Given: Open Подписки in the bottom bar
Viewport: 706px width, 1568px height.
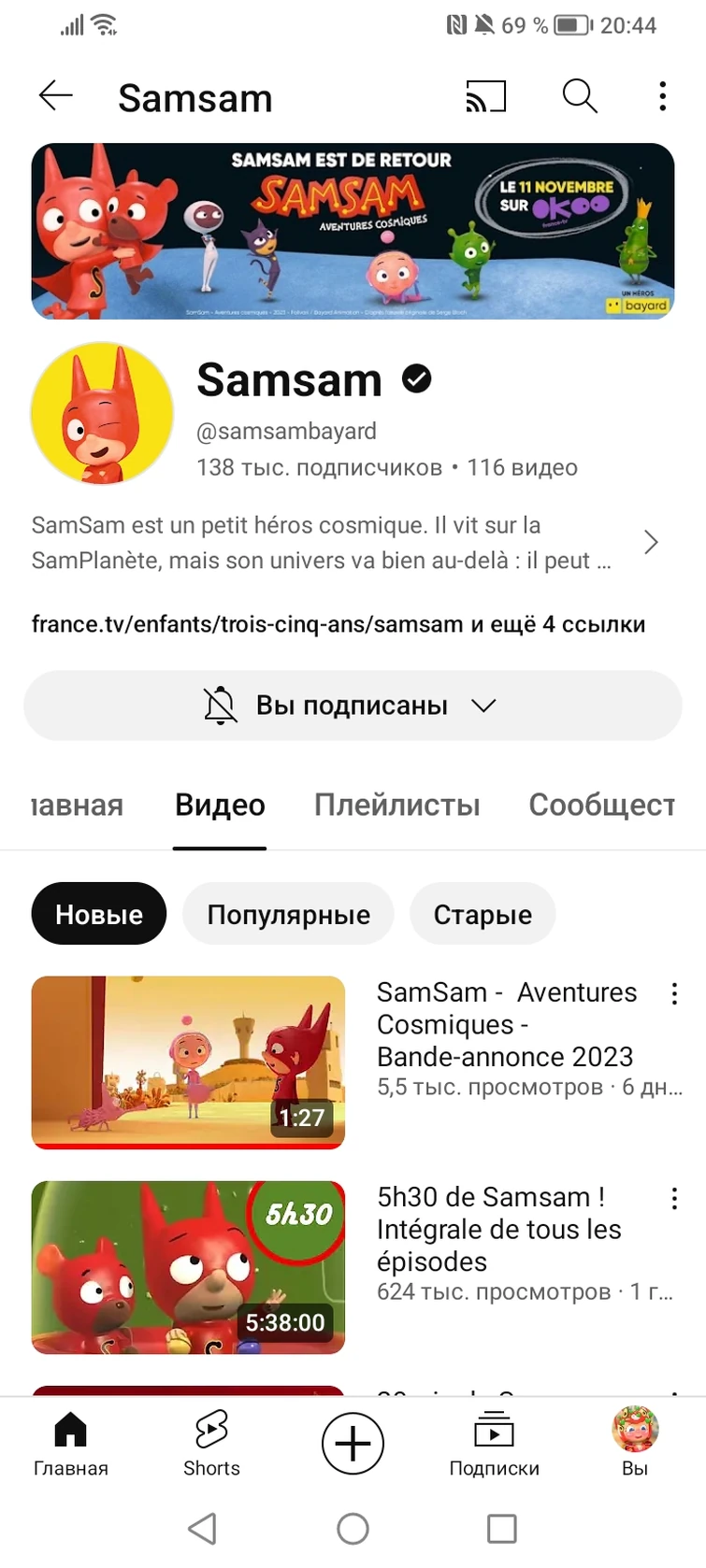Looking at the screenshot, I should pyautogui.click(x=494, y=1443).
